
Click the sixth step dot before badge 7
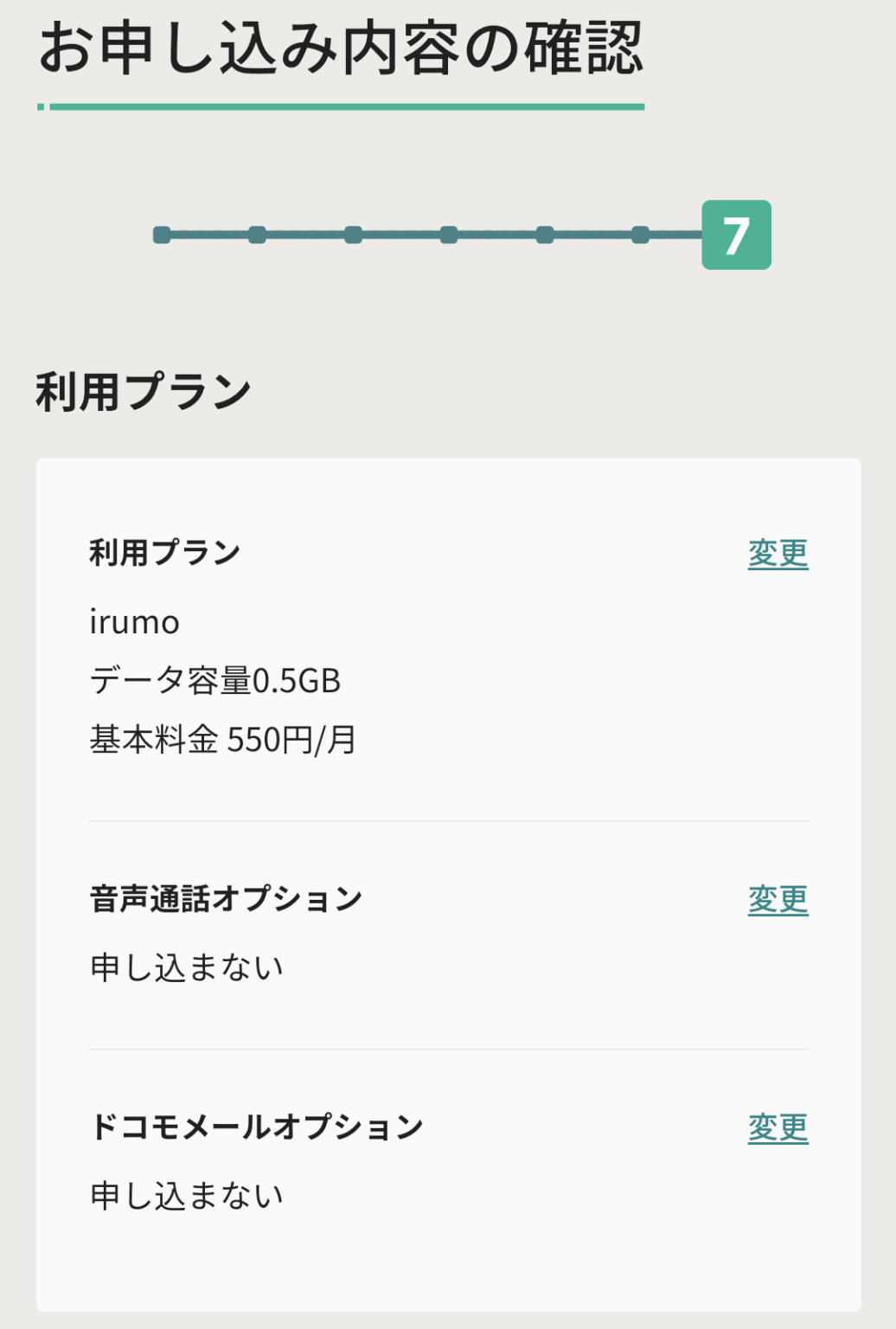(641, 234)
